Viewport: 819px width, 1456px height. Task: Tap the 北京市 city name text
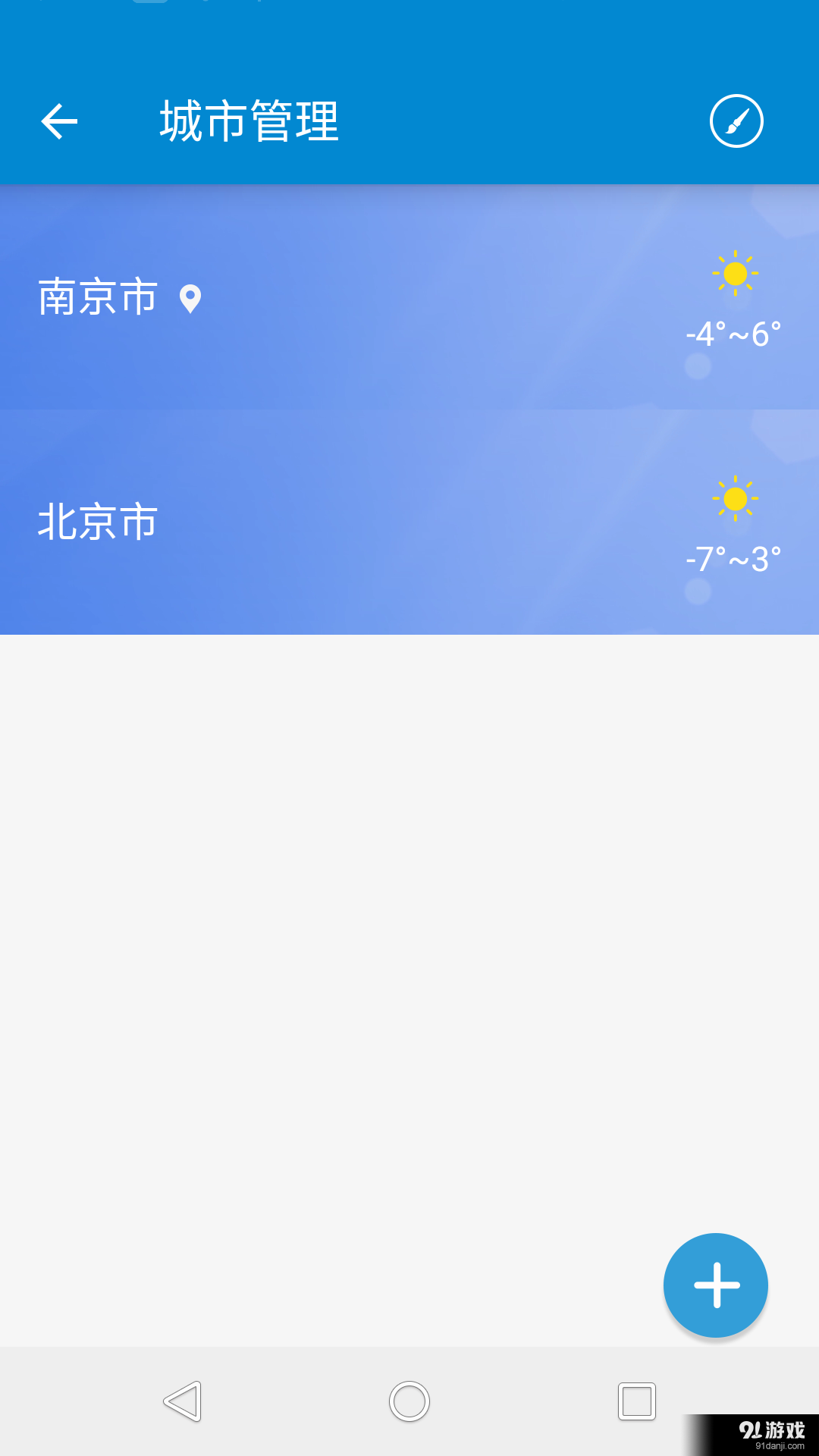pos(97,521)
